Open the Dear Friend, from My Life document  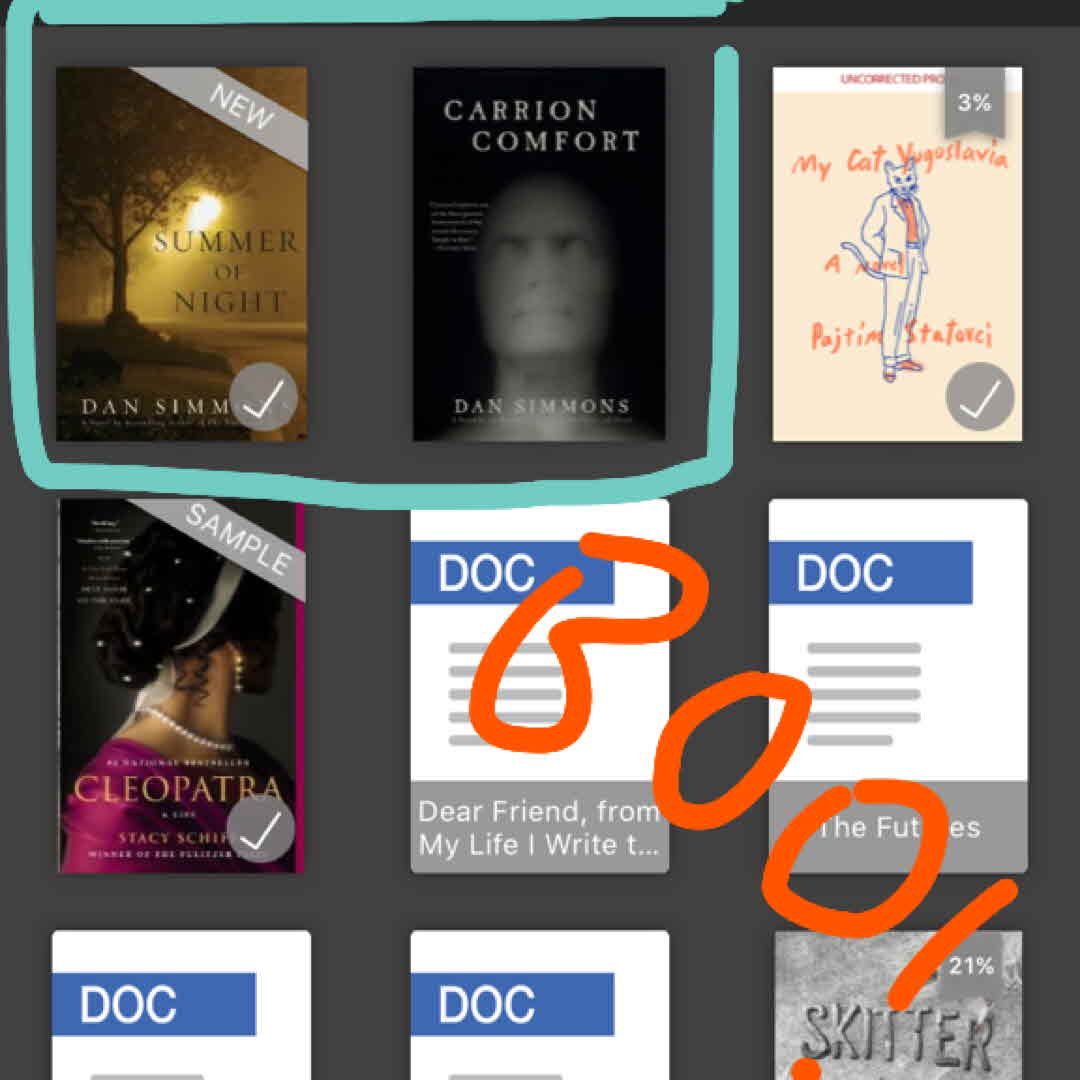(539, 686)
